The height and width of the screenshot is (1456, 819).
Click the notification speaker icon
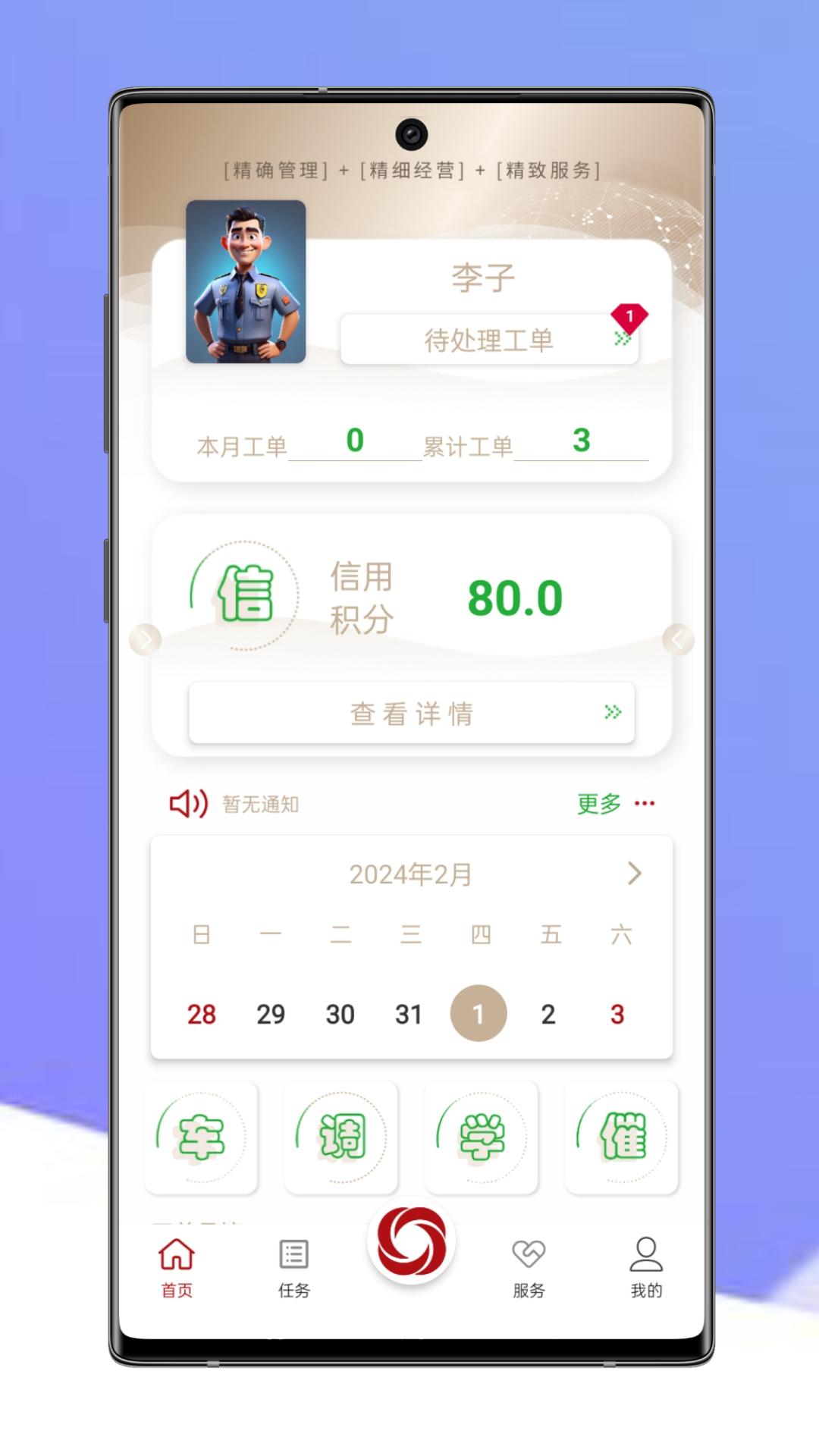point(188,803)
